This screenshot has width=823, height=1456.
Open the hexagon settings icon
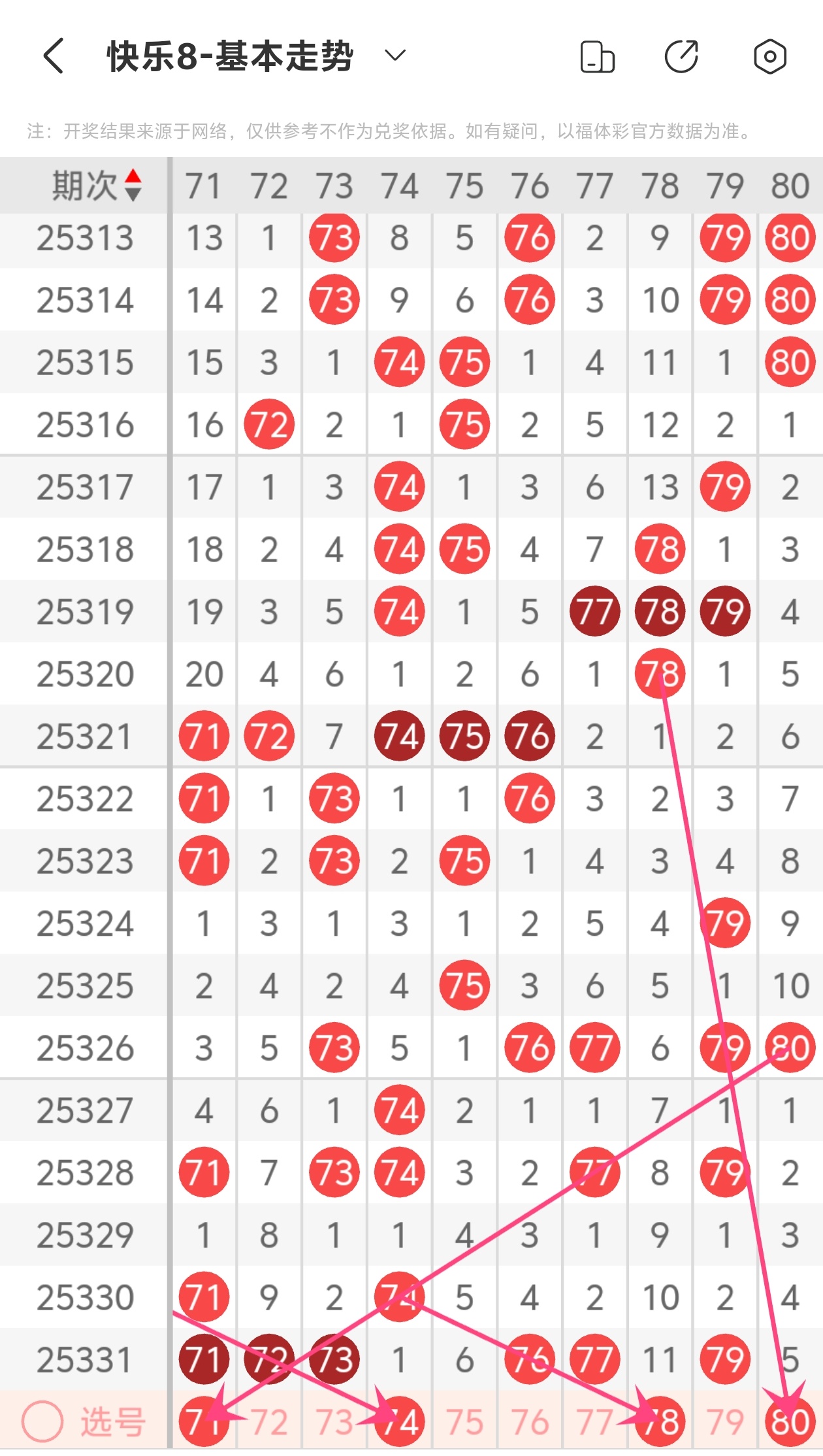769,57
